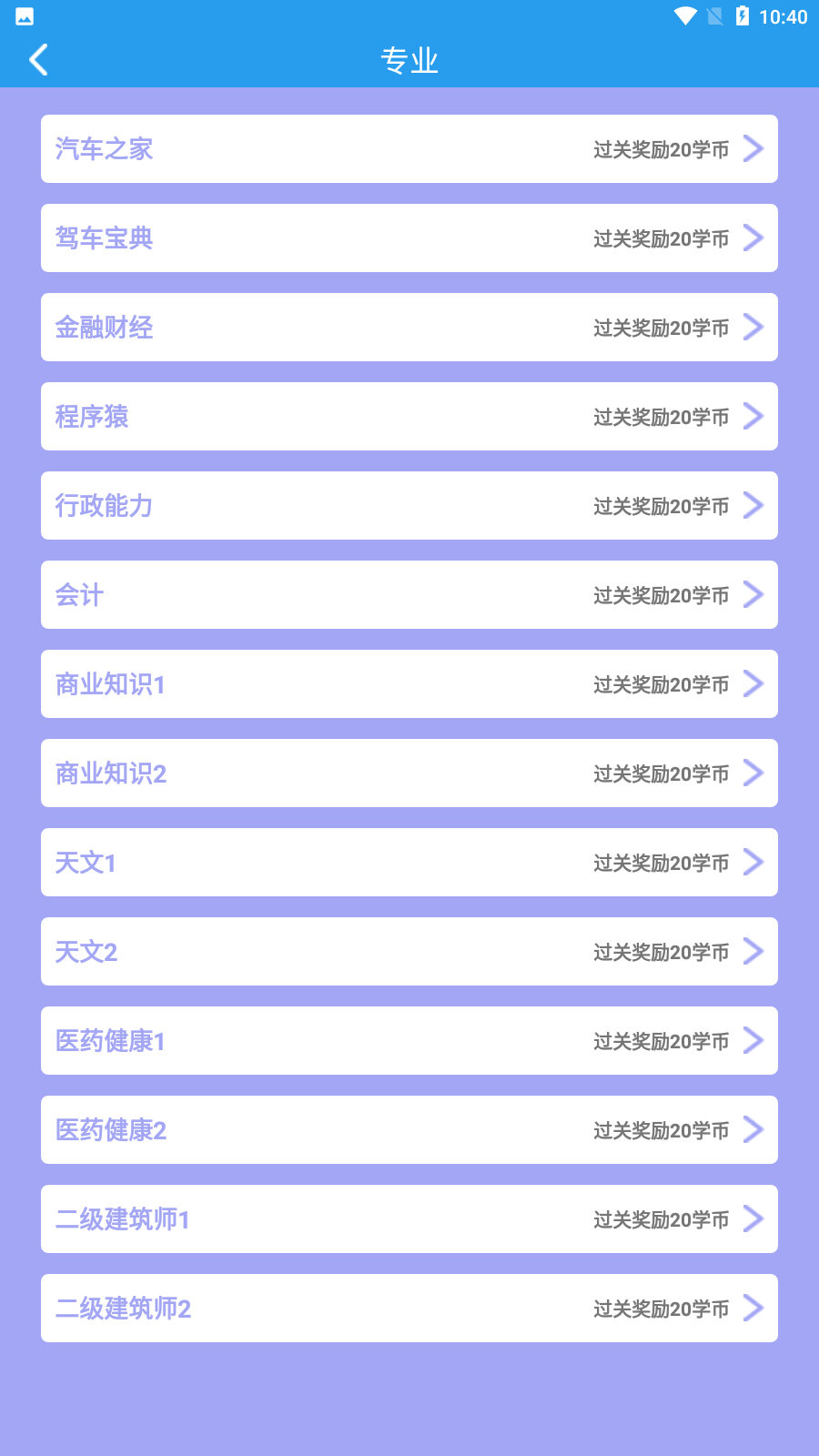819x1456 pixels.
Task: Open the 汽车之家 category
Action: [408, 148]
